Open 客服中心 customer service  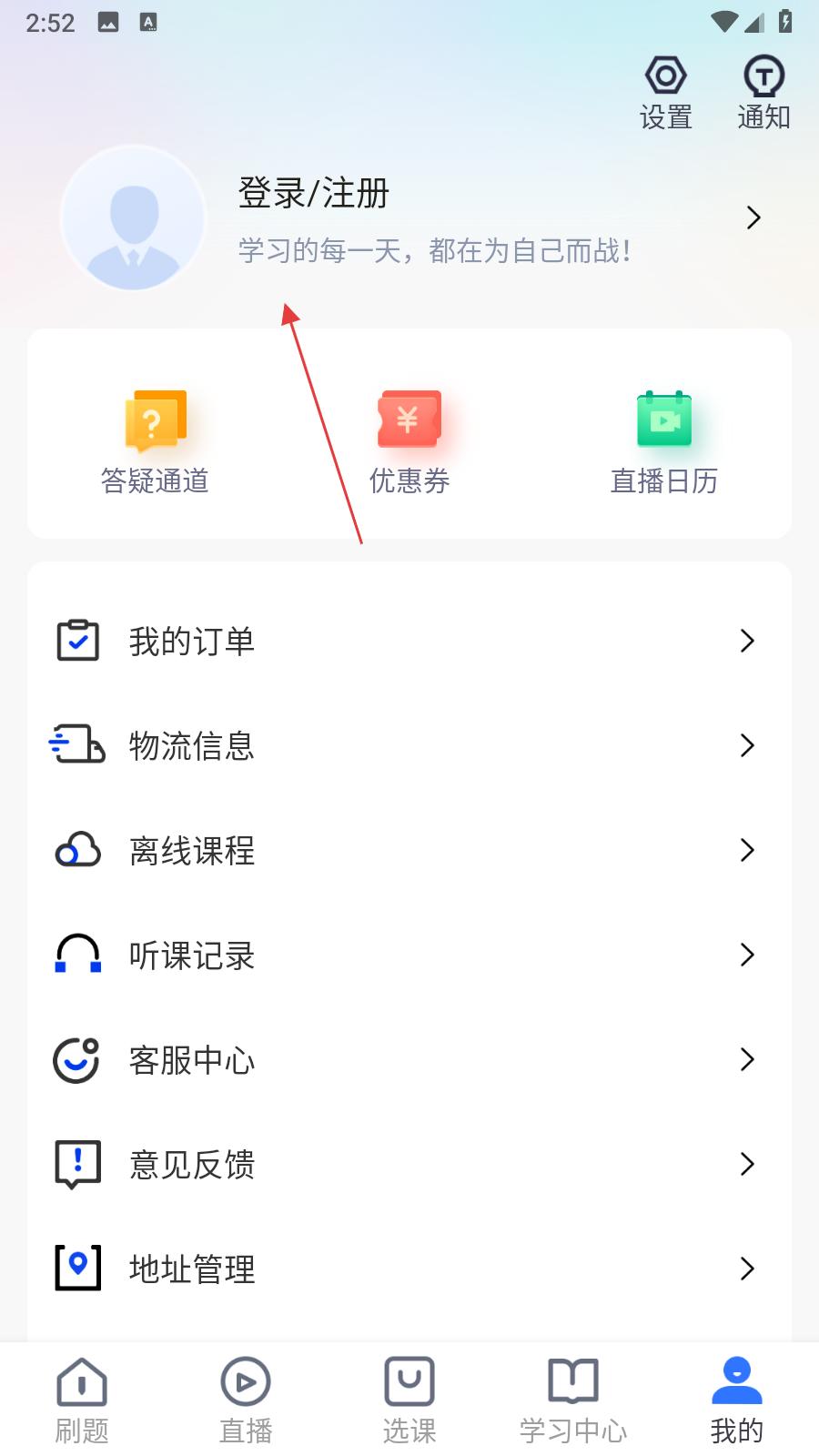tap(409, 1060)
